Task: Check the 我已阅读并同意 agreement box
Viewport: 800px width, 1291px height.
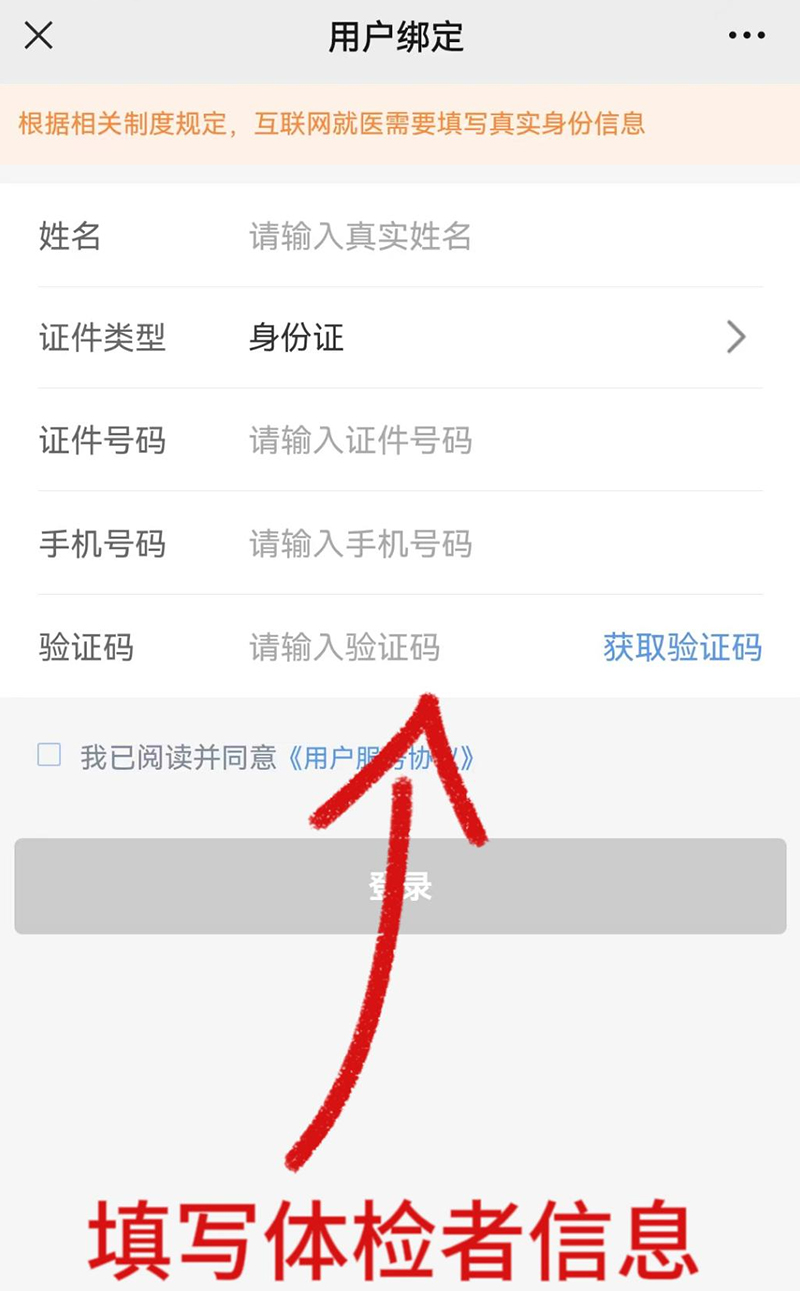Action: pyautogui.click(x=49, y=755)
